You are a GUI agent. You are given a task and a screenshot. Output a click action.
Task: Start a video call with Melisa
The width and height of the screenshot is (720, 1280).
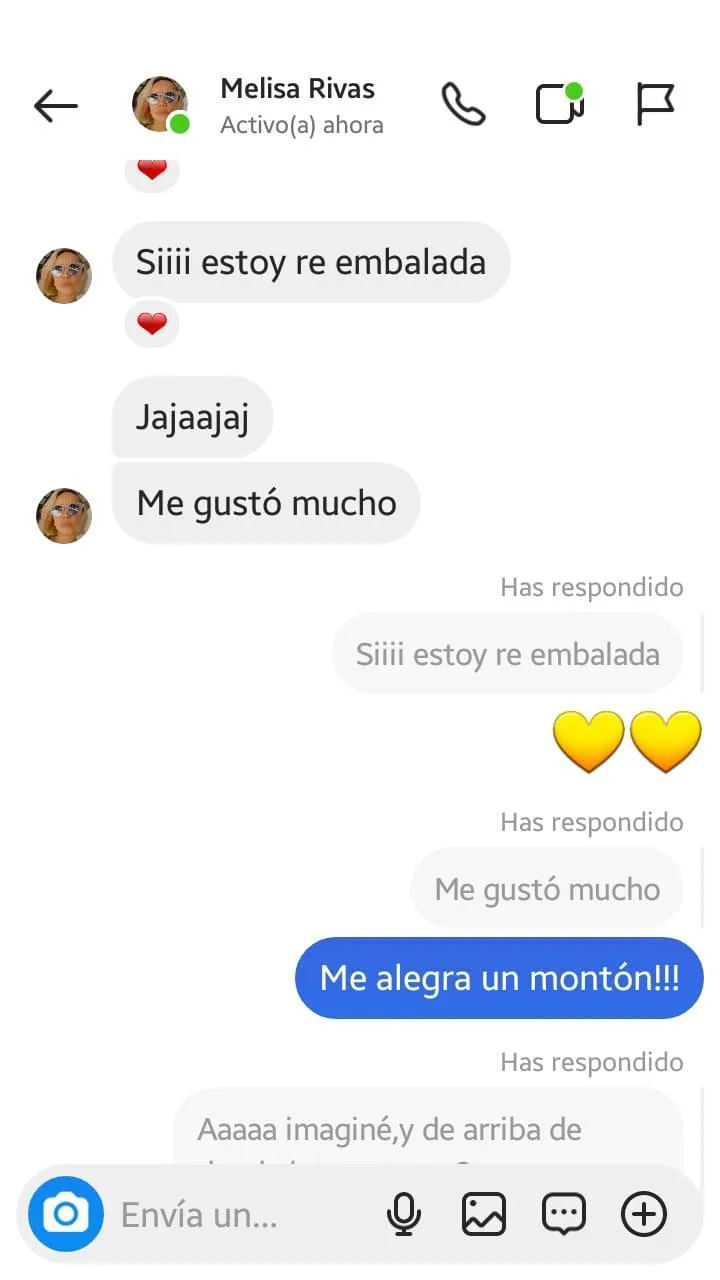click(559, 104)
